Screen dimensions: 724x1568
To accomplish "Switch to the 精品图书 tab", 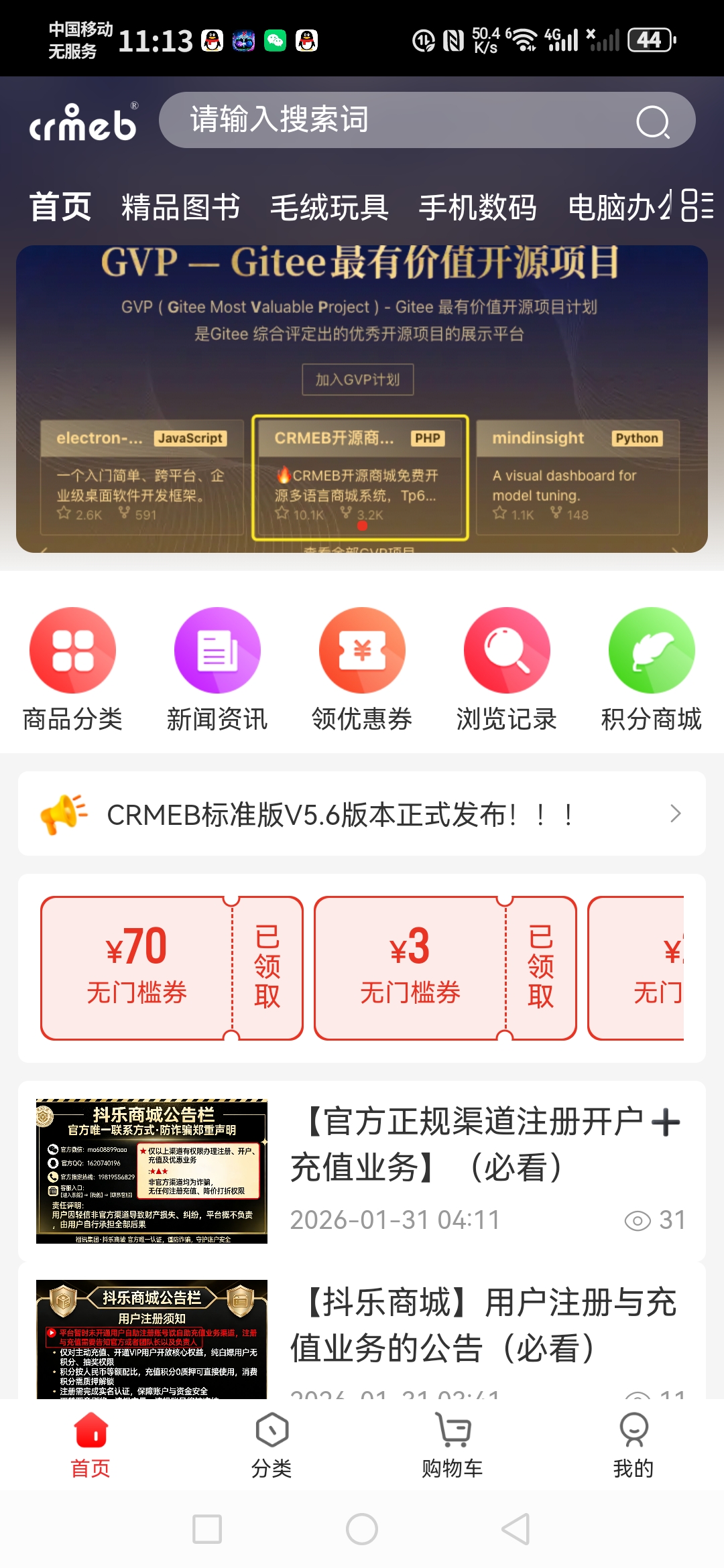I will coord(180,207).
